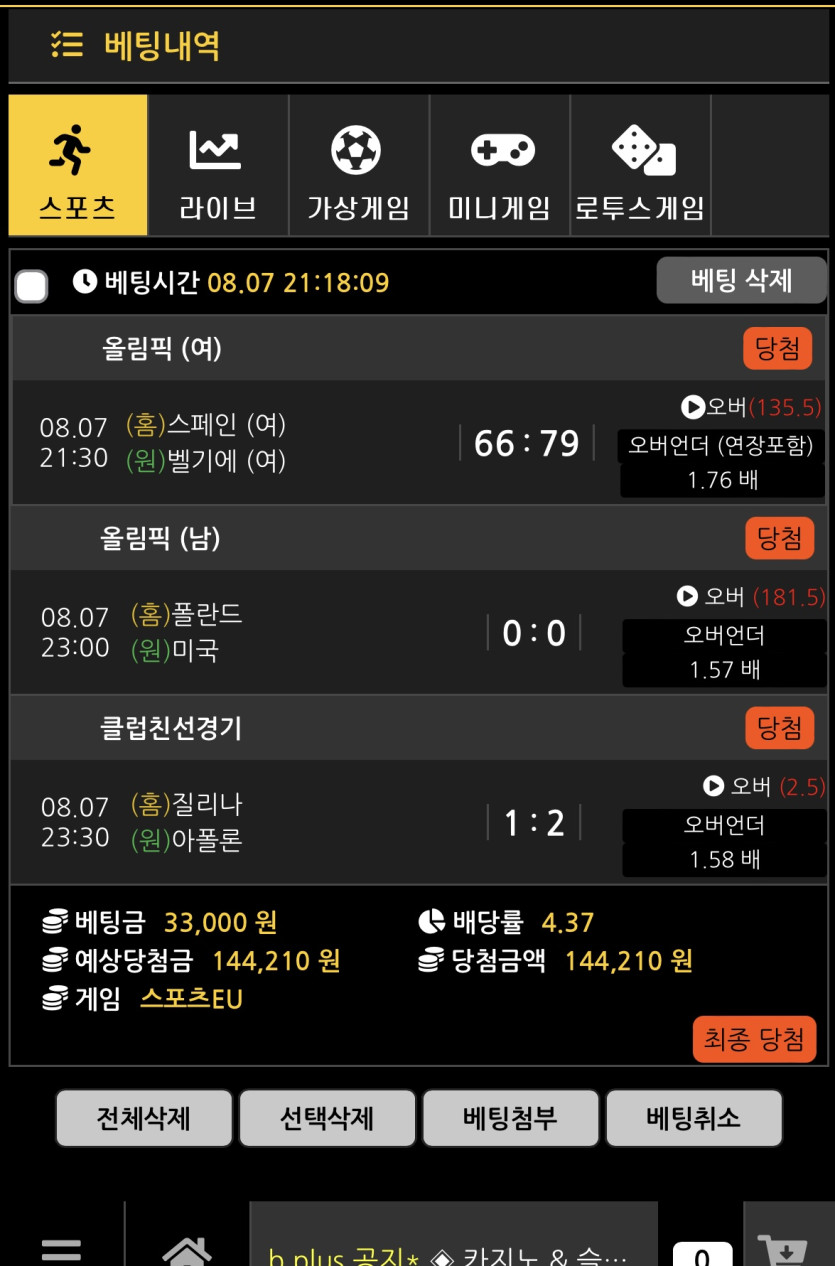Open the 가상게임 tab
This screenshot has width=835, height=1266.
(x=358, y=166)
